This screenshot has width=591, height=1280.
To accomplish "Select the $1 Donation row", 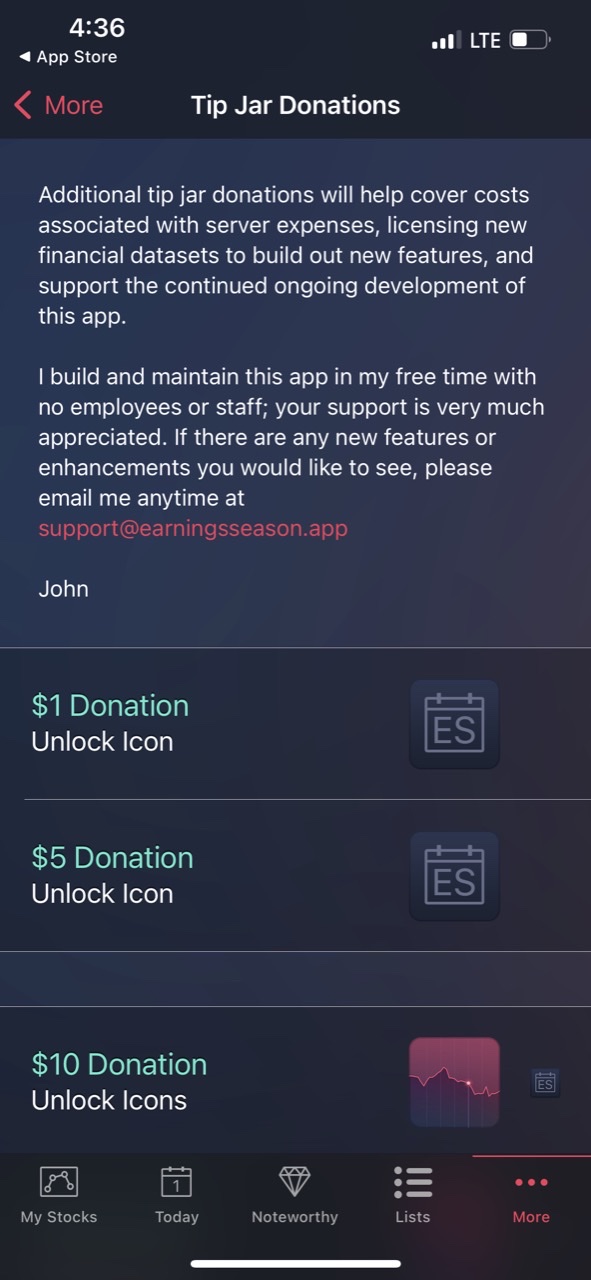I will point(295,724).
